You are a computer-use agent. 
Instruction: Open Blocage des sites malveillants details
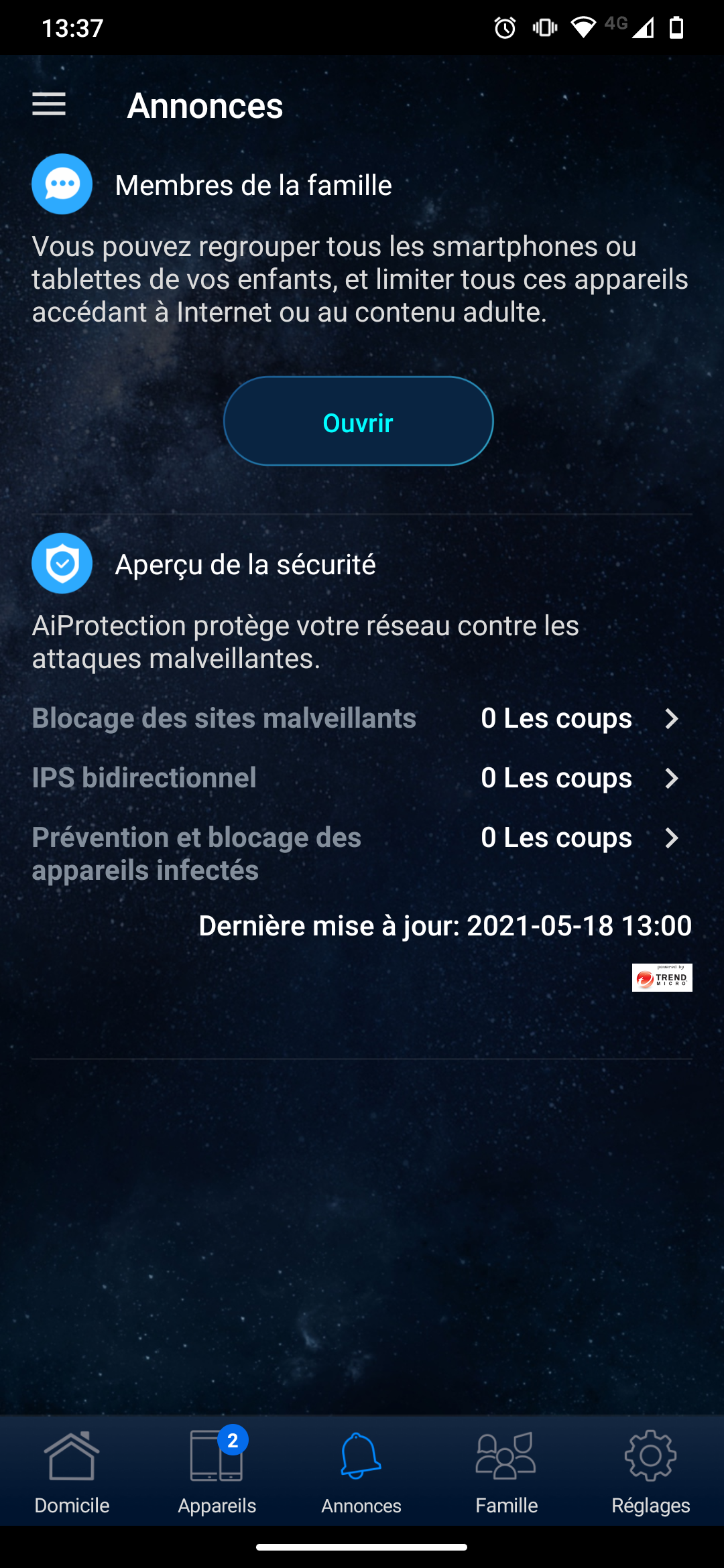[x=362, y=718]
